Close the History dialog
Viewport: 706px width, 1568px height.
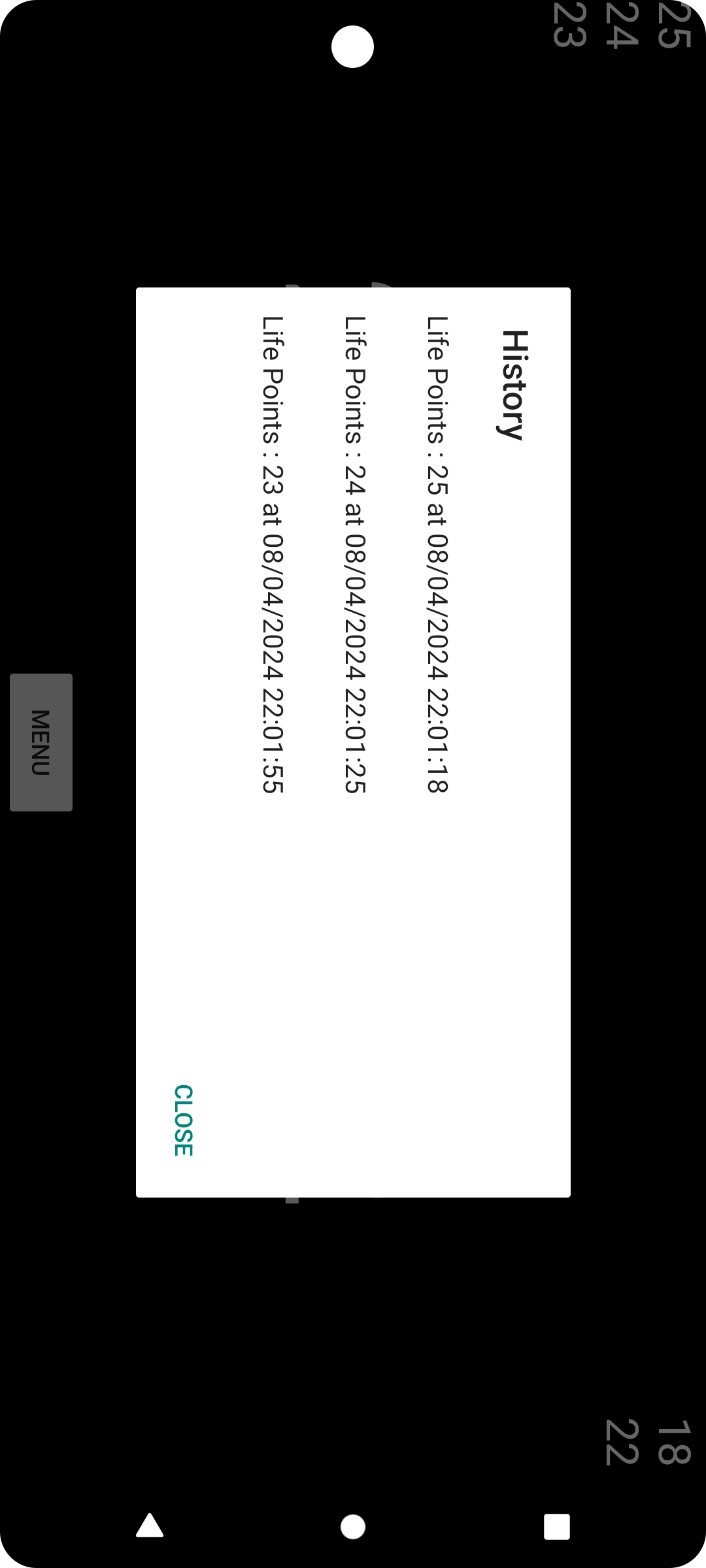click(x=184, y=1120)
